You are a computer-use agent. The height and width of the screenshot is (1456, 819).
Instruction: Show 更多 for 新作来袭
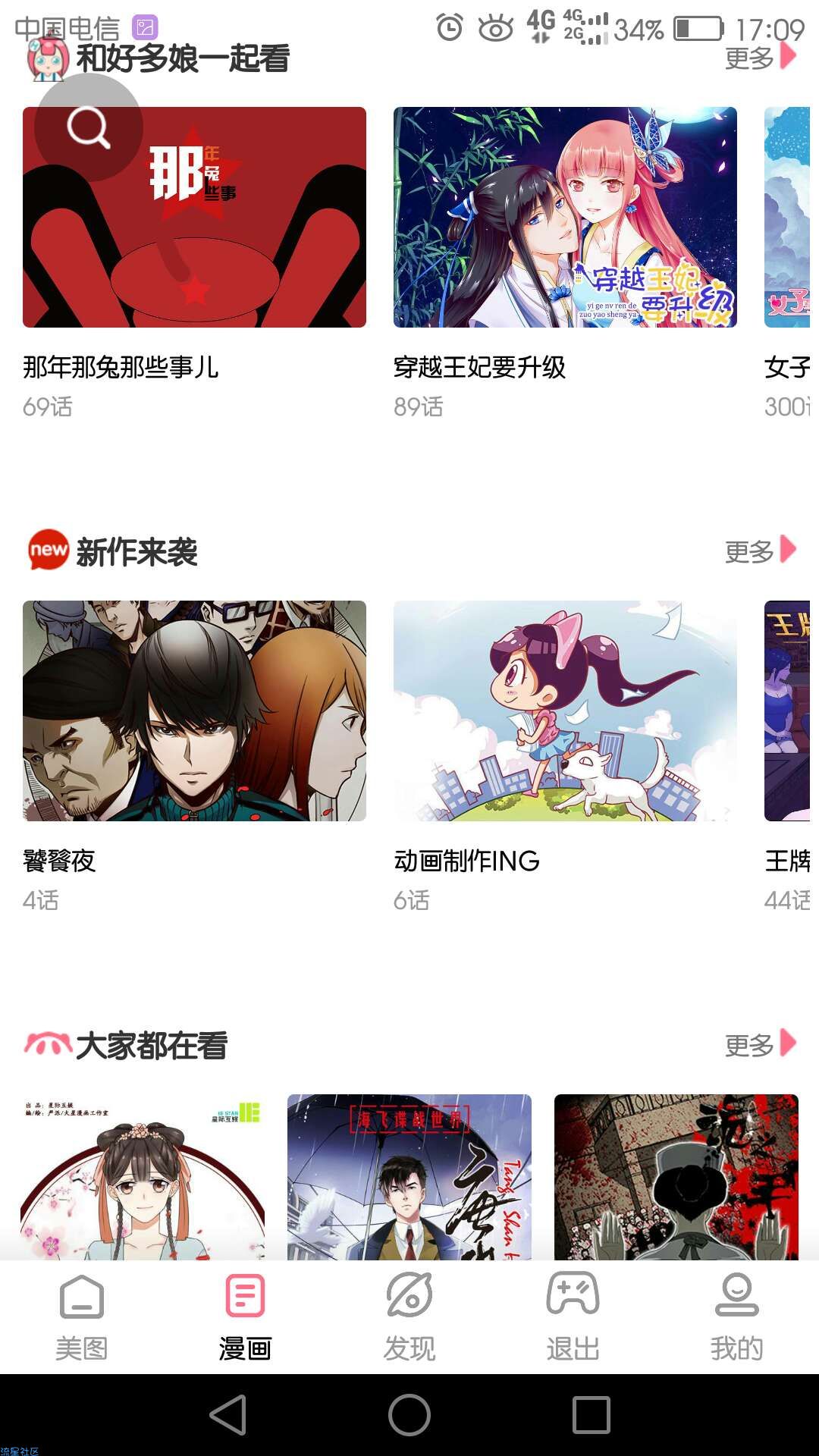[760, 551]
